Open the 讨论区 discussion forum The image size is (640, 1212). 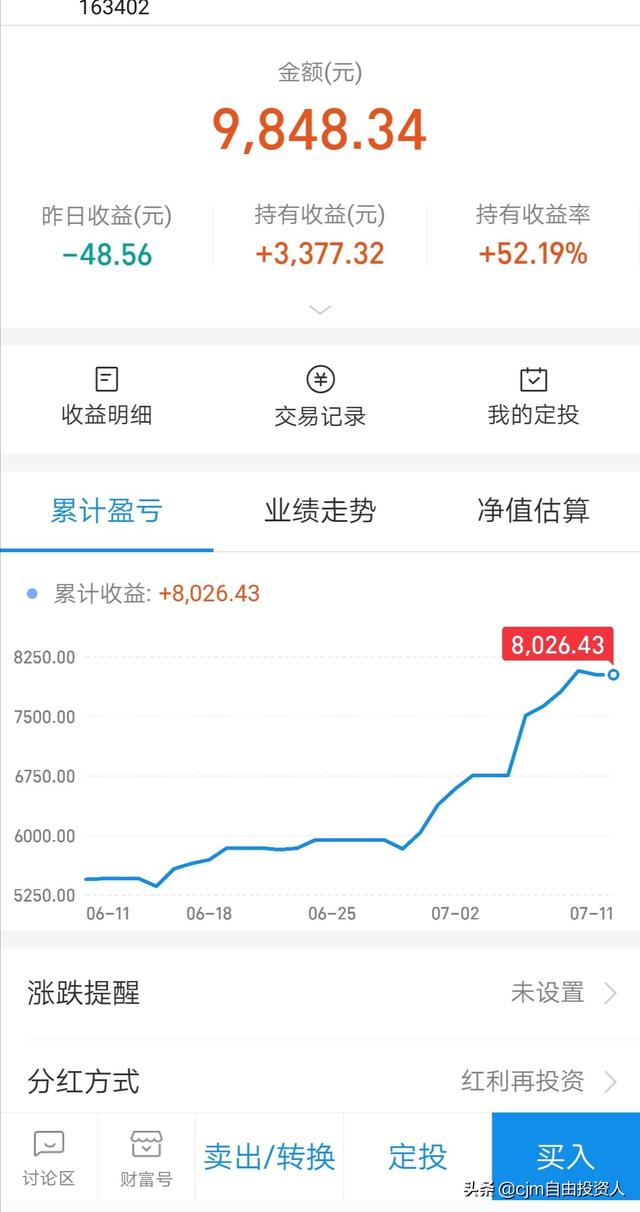(49, 1158)
